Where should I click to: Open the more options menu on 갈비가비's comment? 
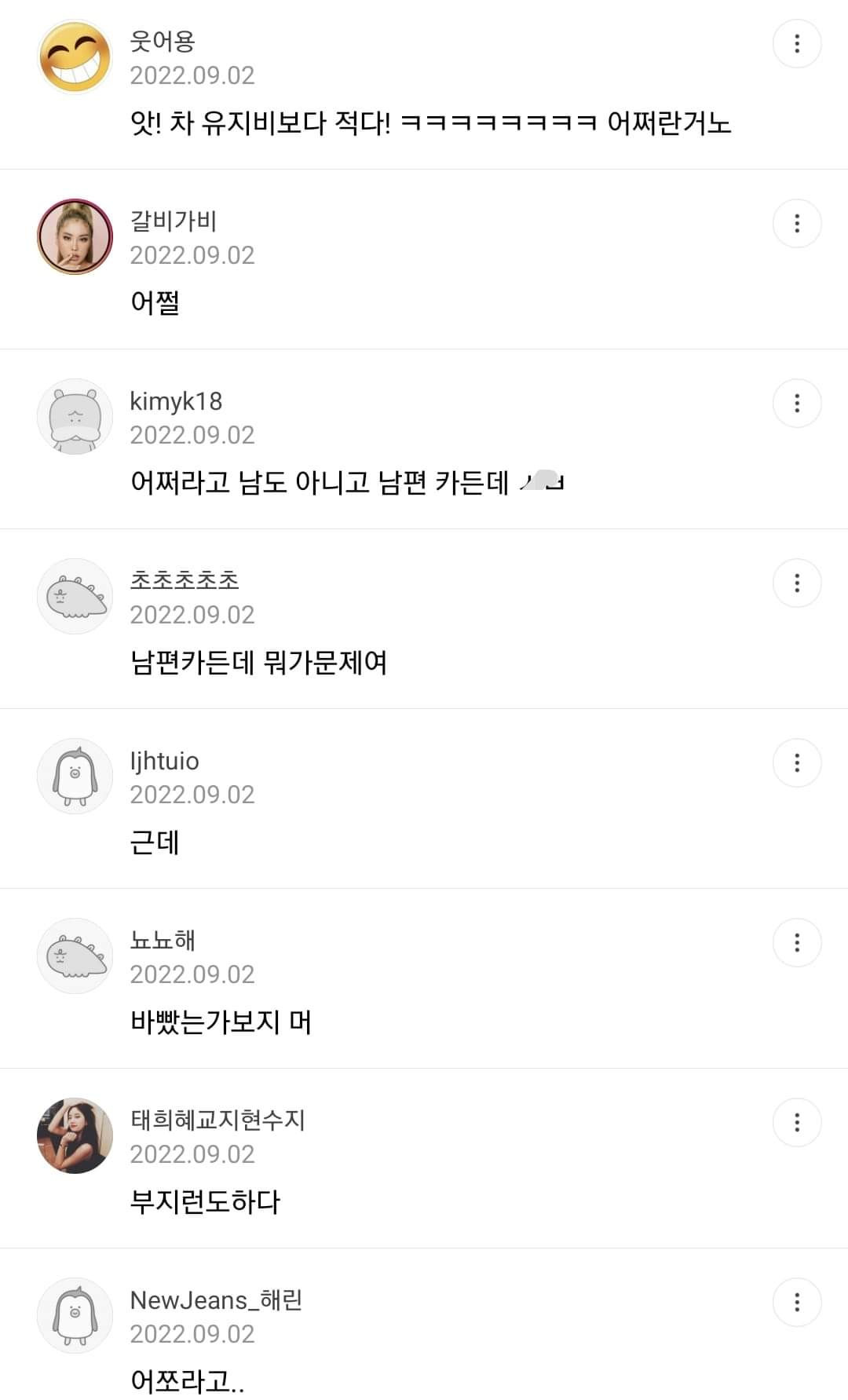coord(797,224)
